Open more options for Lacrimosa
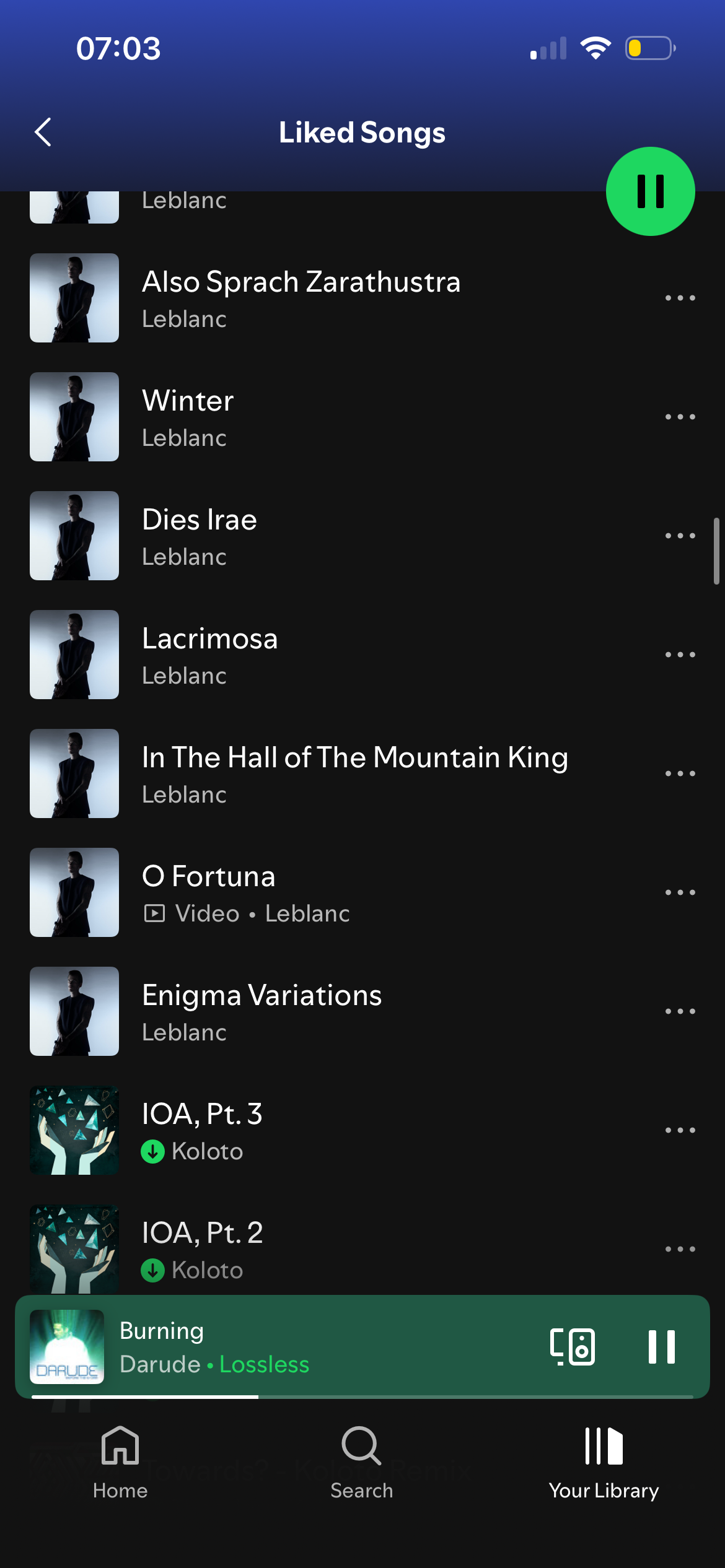This screenshot has width=725, height=1568. 680,655
